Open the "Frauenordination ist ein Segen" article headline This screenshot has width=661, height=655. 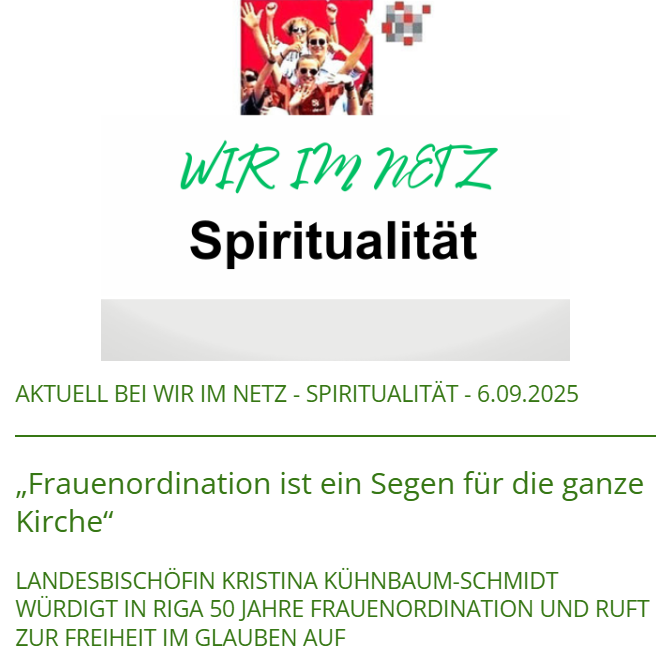tap(329, 502)
